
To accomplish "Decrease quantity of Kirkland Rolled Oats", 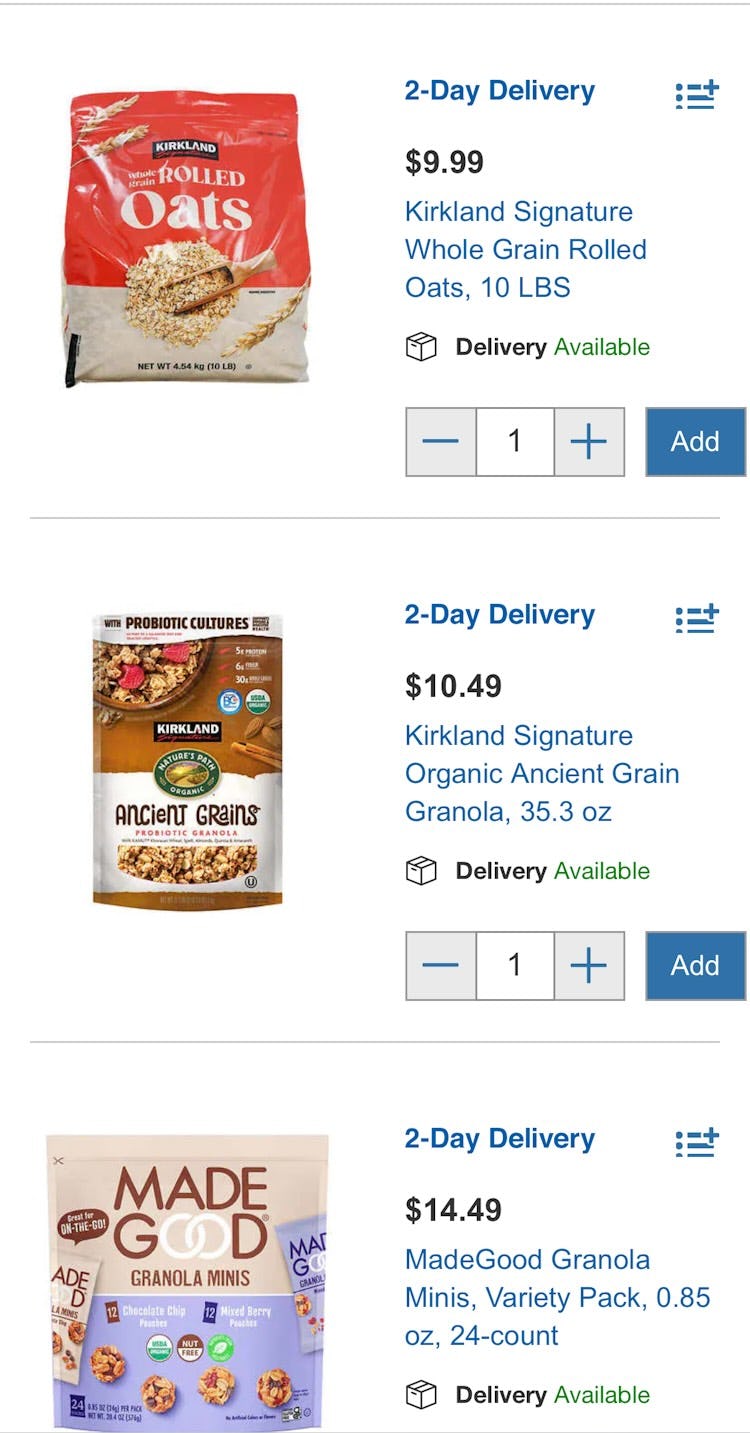I will coord(441,442).
